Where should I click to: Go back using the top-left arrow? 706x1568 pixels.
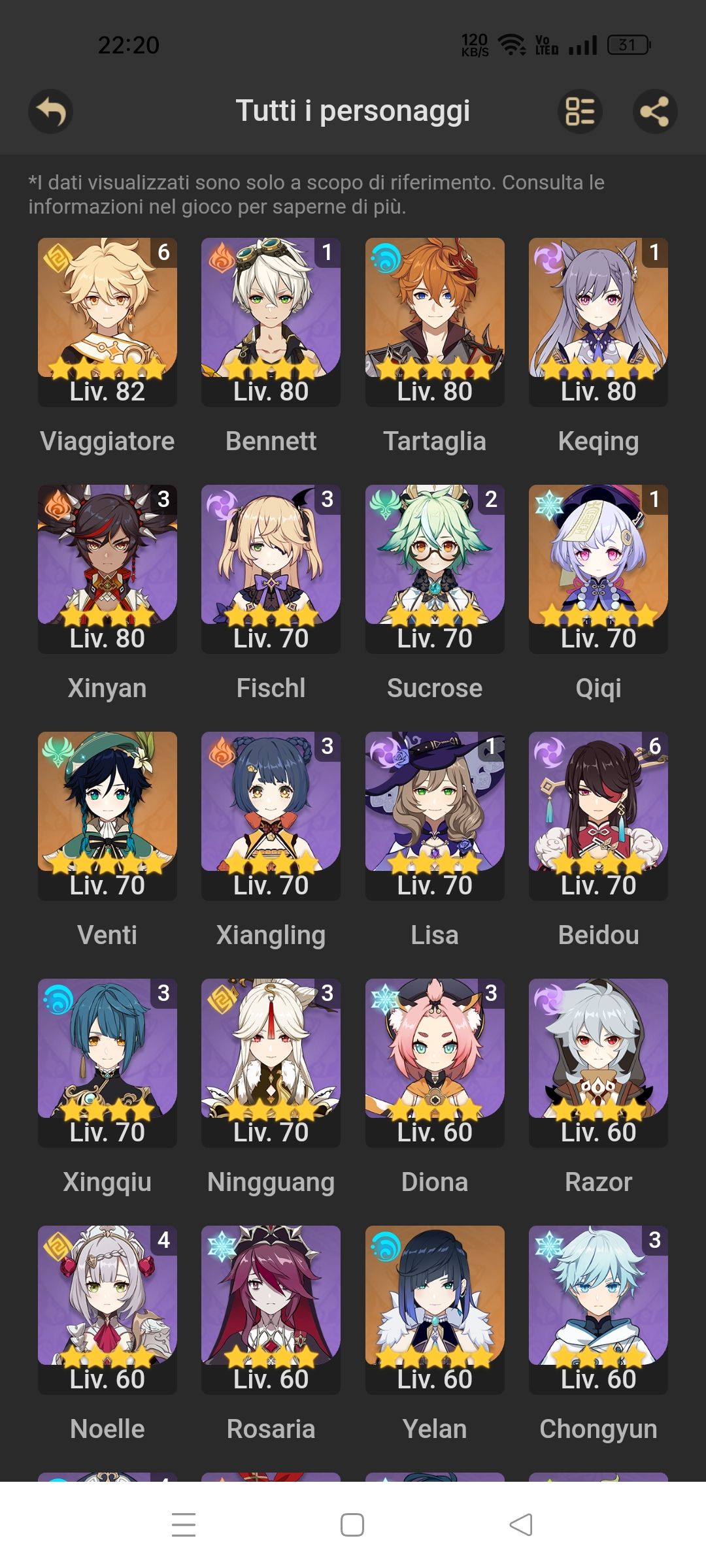[50, 111]
